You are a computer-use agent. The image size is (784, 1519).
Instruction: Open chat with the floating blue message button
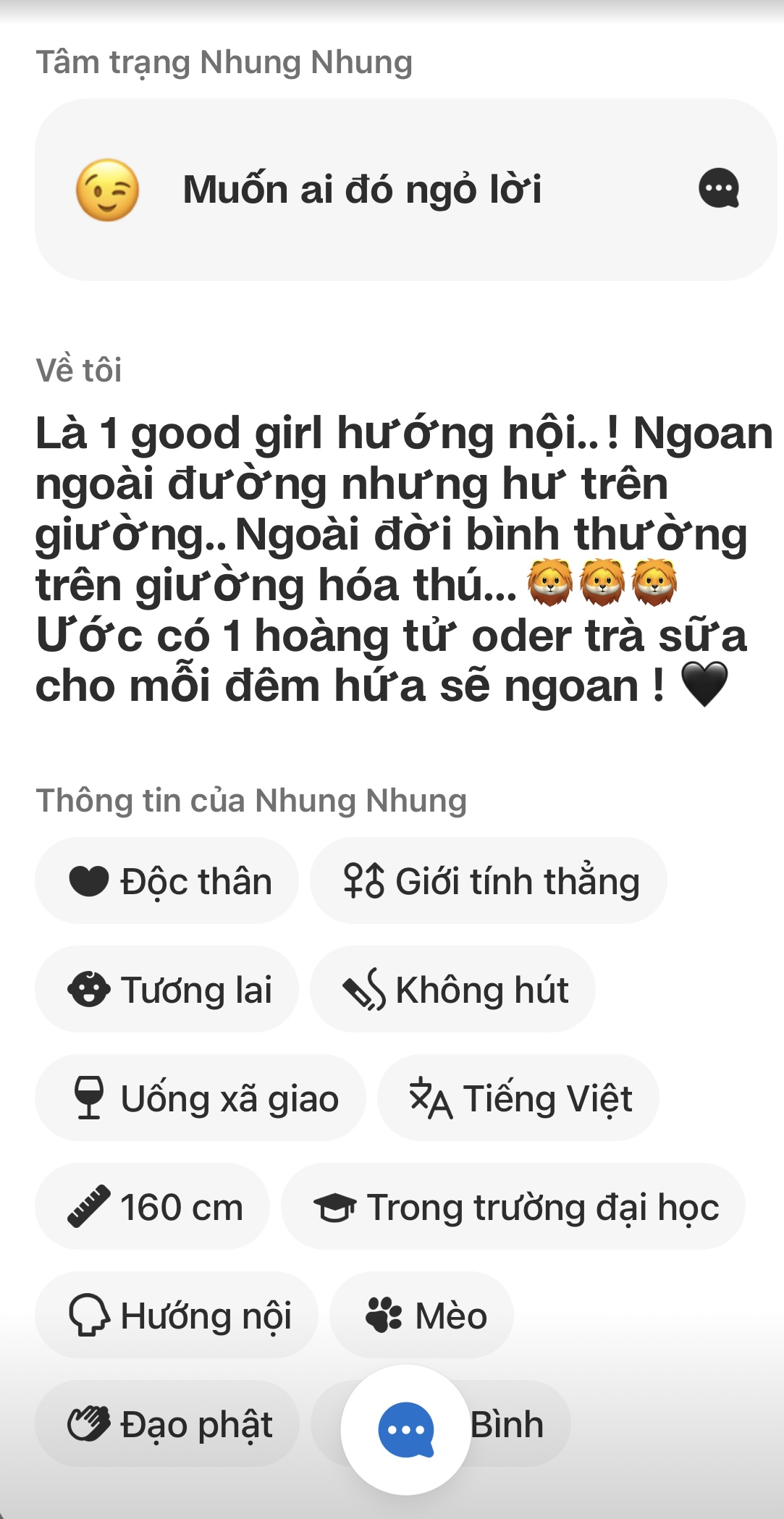pyautogui.click(x=406, y=1429)
